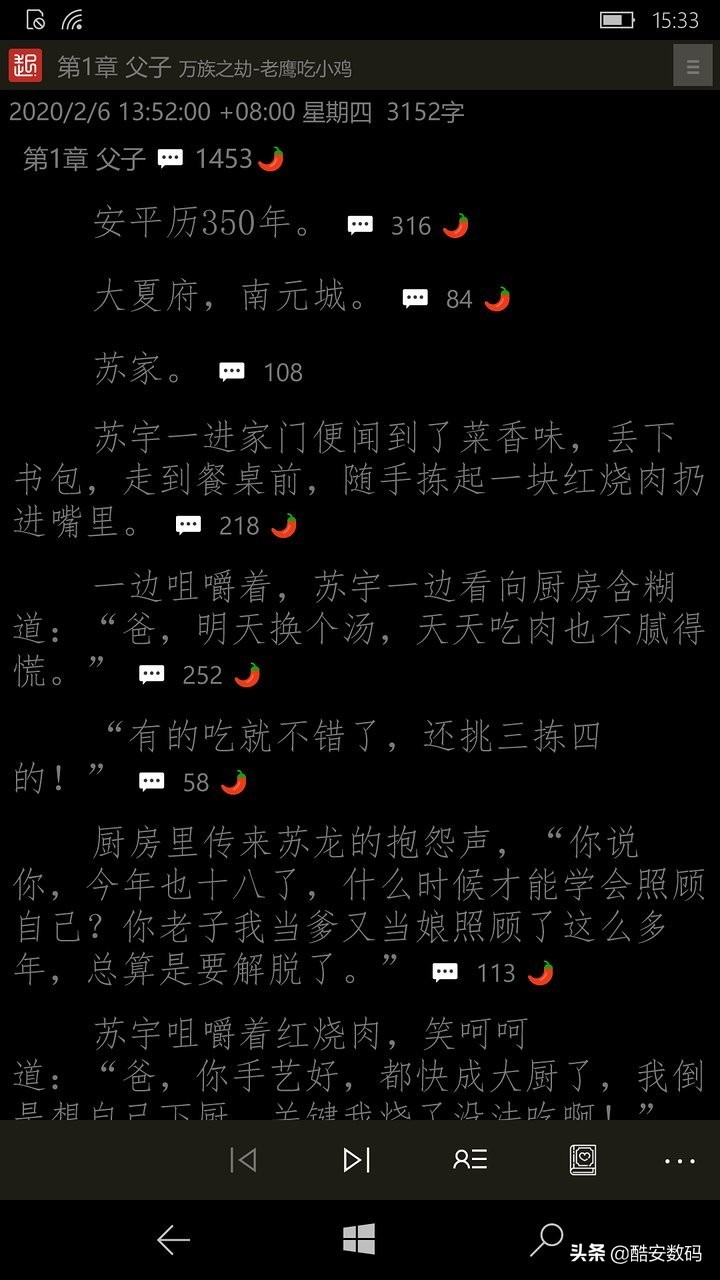This screenshot has height=1280, width=720.
Task: Tap the system back arrow
Action: tap(173, 1240)
